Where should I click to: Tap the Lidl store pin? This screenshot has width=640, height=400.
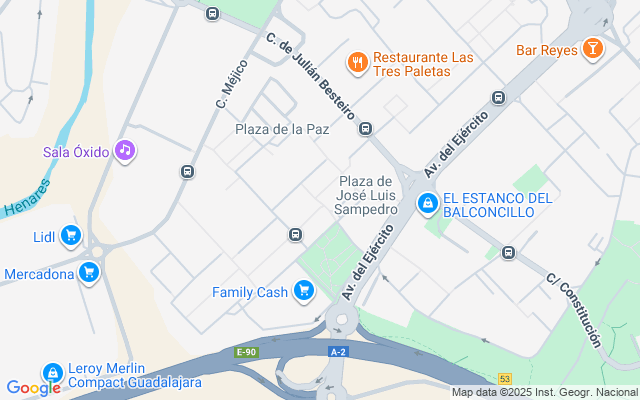pyautogui.click(x=70, y=236)
